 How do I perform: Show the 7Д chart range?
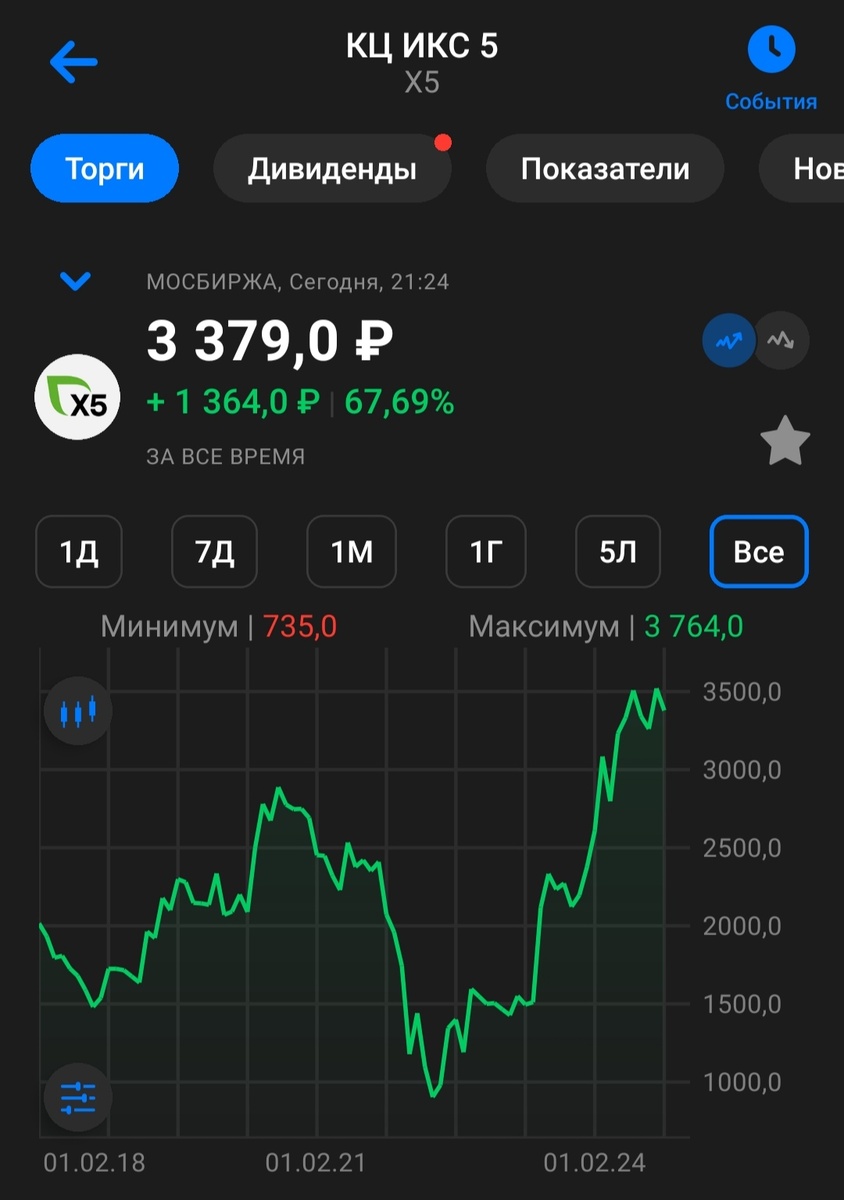[x=214, y=551]
